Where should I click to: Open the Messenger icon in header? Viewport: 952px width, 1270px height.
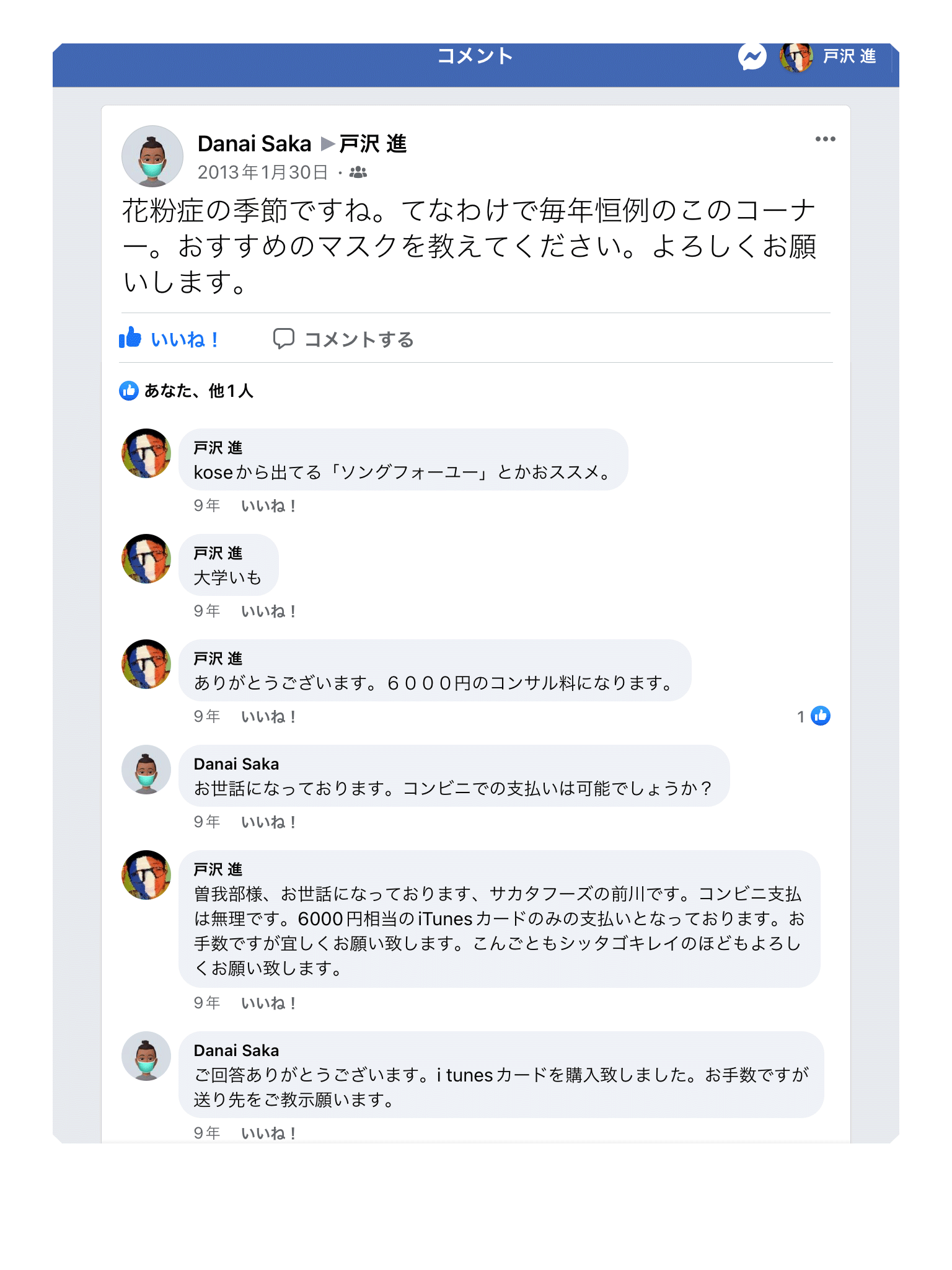click(752, 58)
